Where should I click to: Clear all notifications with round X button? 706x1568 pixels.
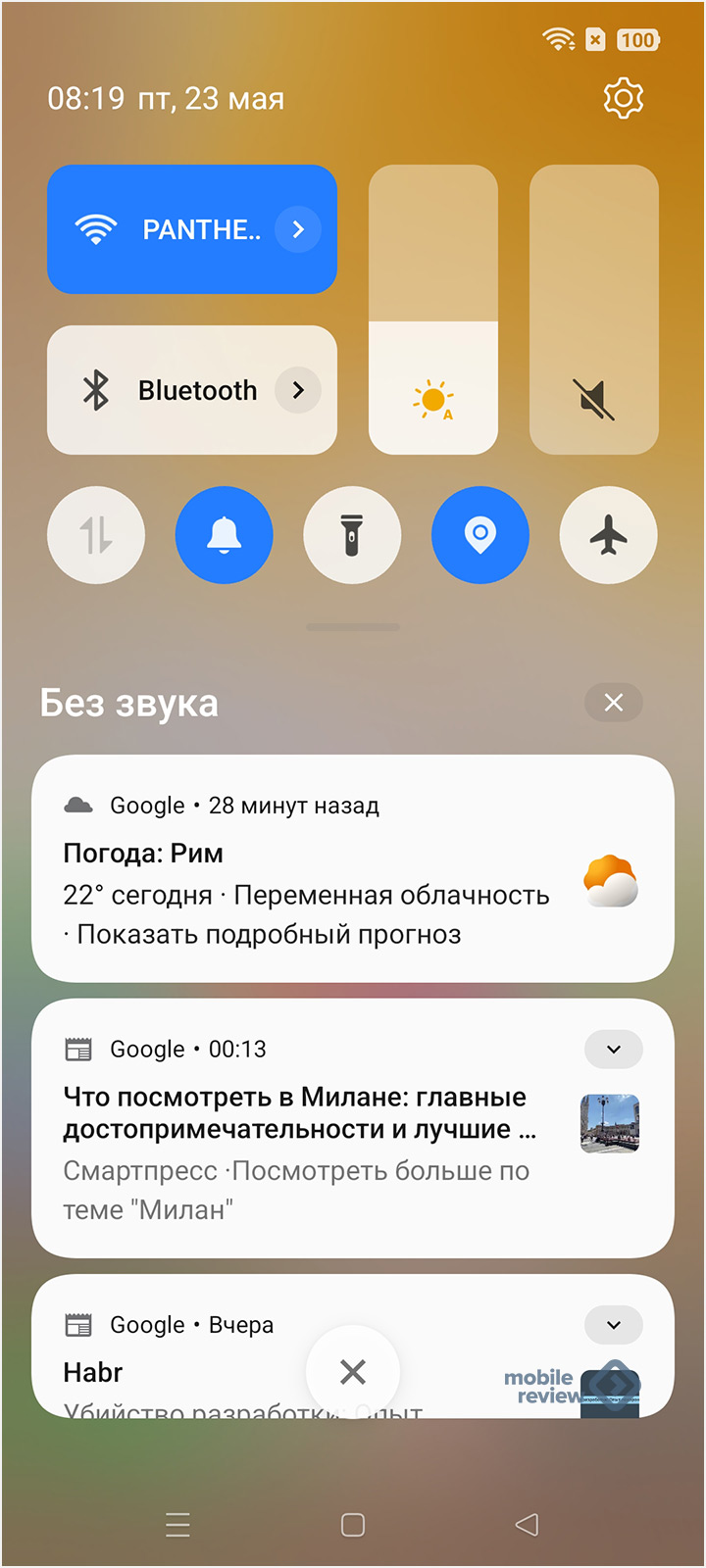coord(353,1372)
